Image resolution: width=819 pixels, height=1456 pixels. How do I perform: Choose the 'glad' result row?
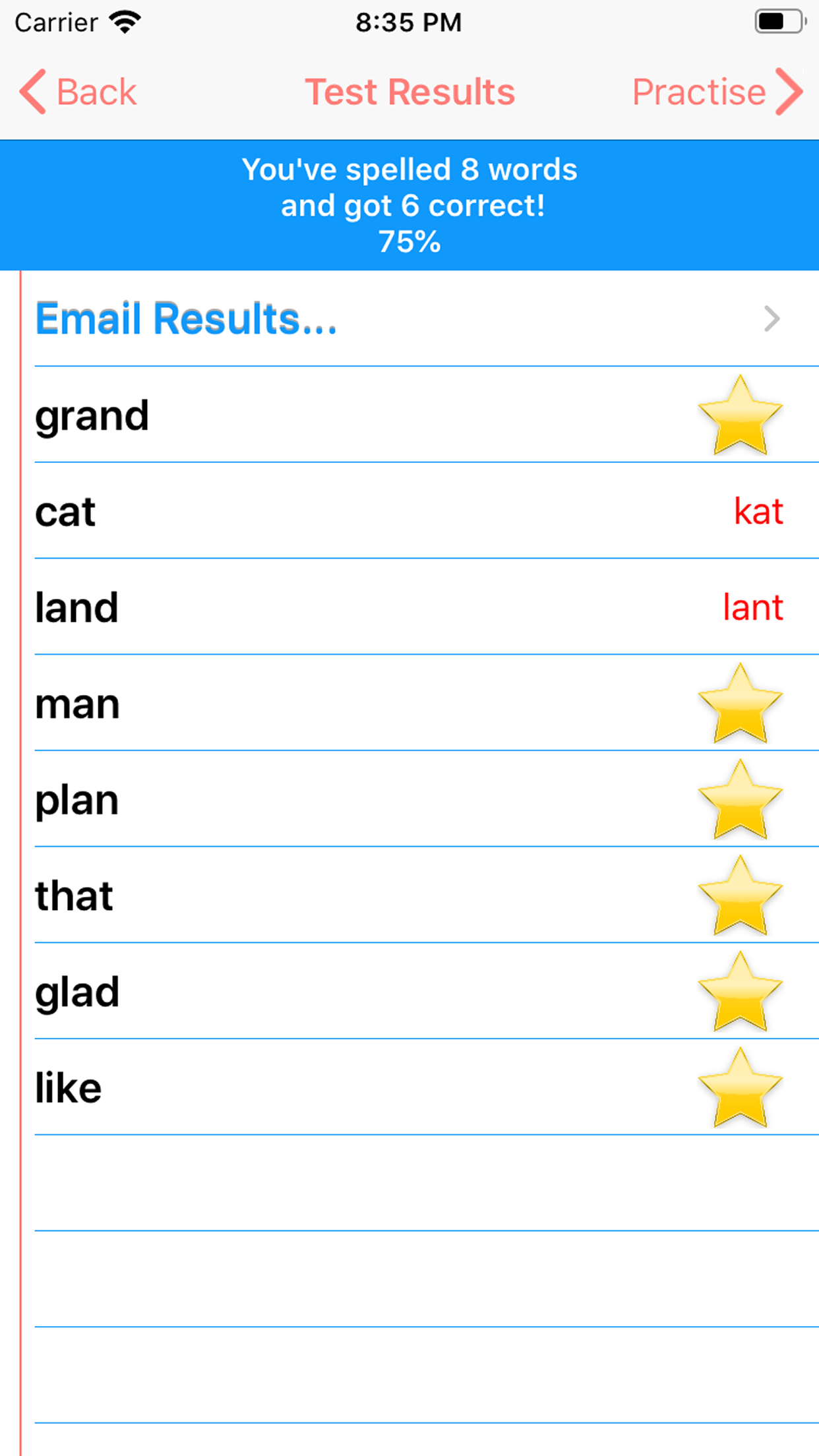pyautogui.click(x=409, y=992)
